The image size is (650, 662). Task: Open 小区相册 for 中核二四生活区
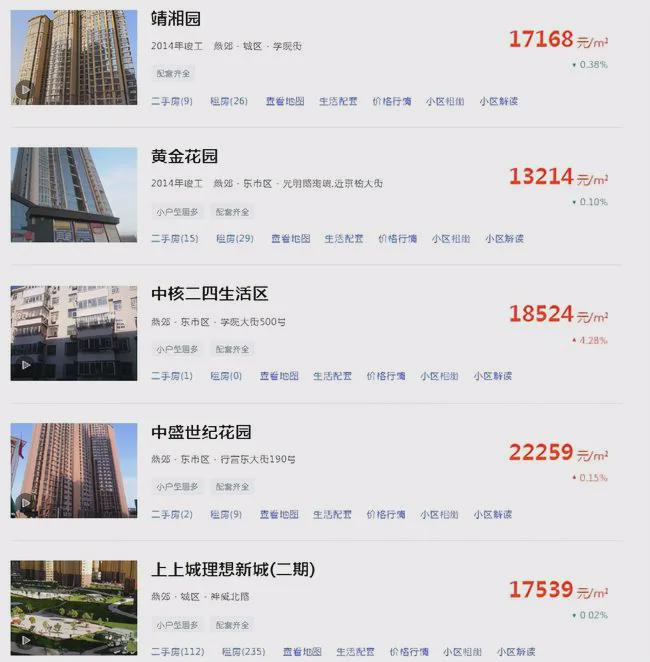439,376
